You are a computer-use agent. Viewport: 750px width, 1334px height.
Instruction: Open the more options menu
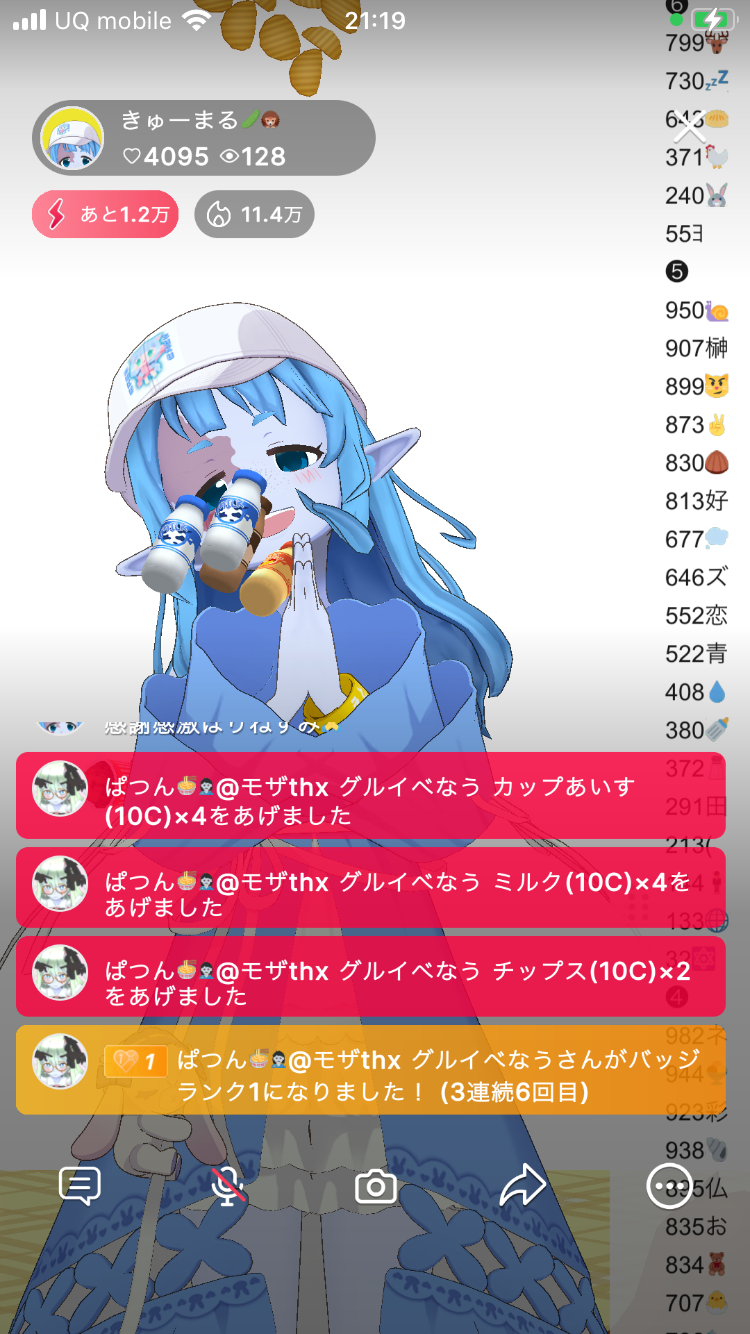[x=669, y=1187]
